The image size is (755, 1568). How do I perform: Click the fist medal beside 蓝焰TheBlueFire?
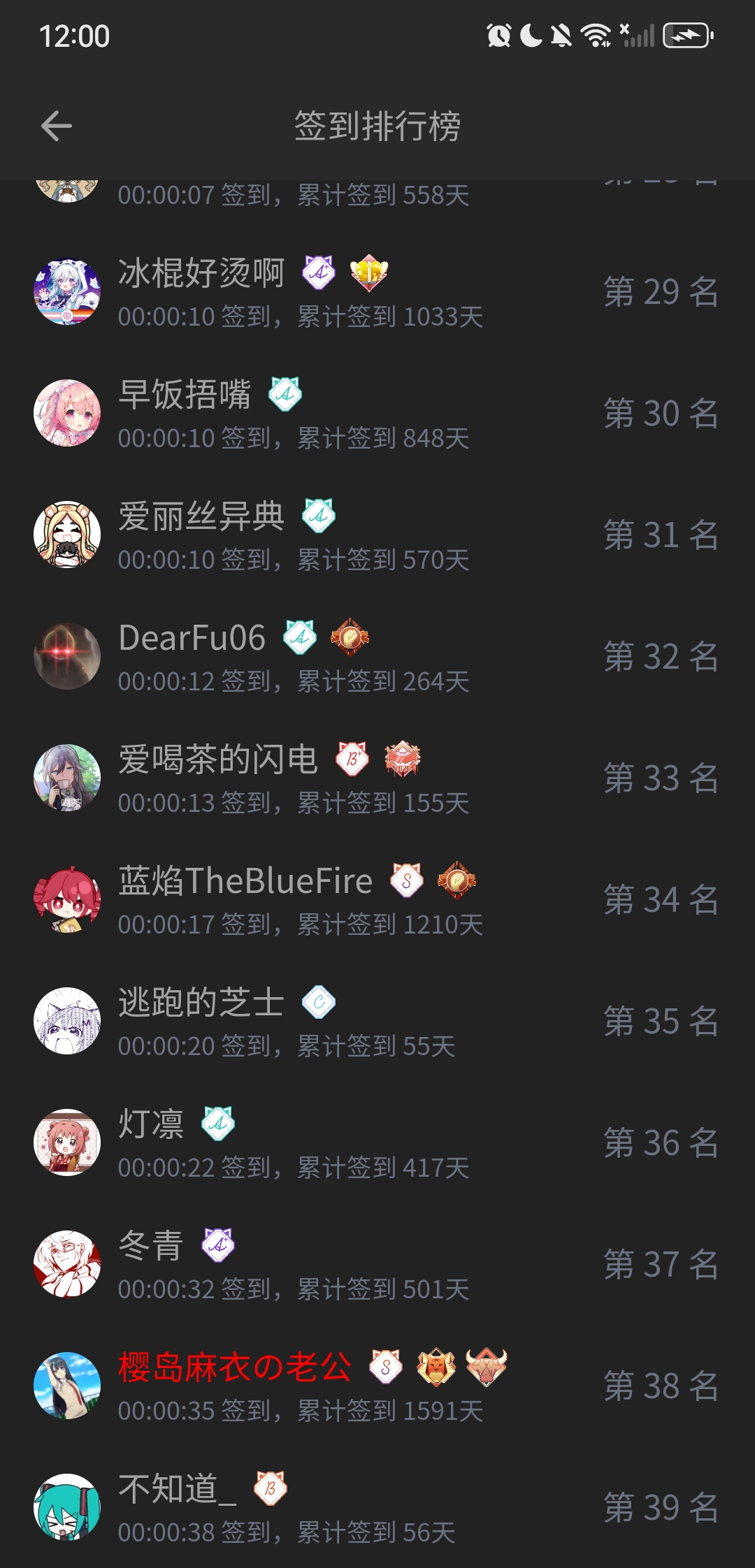456,882
